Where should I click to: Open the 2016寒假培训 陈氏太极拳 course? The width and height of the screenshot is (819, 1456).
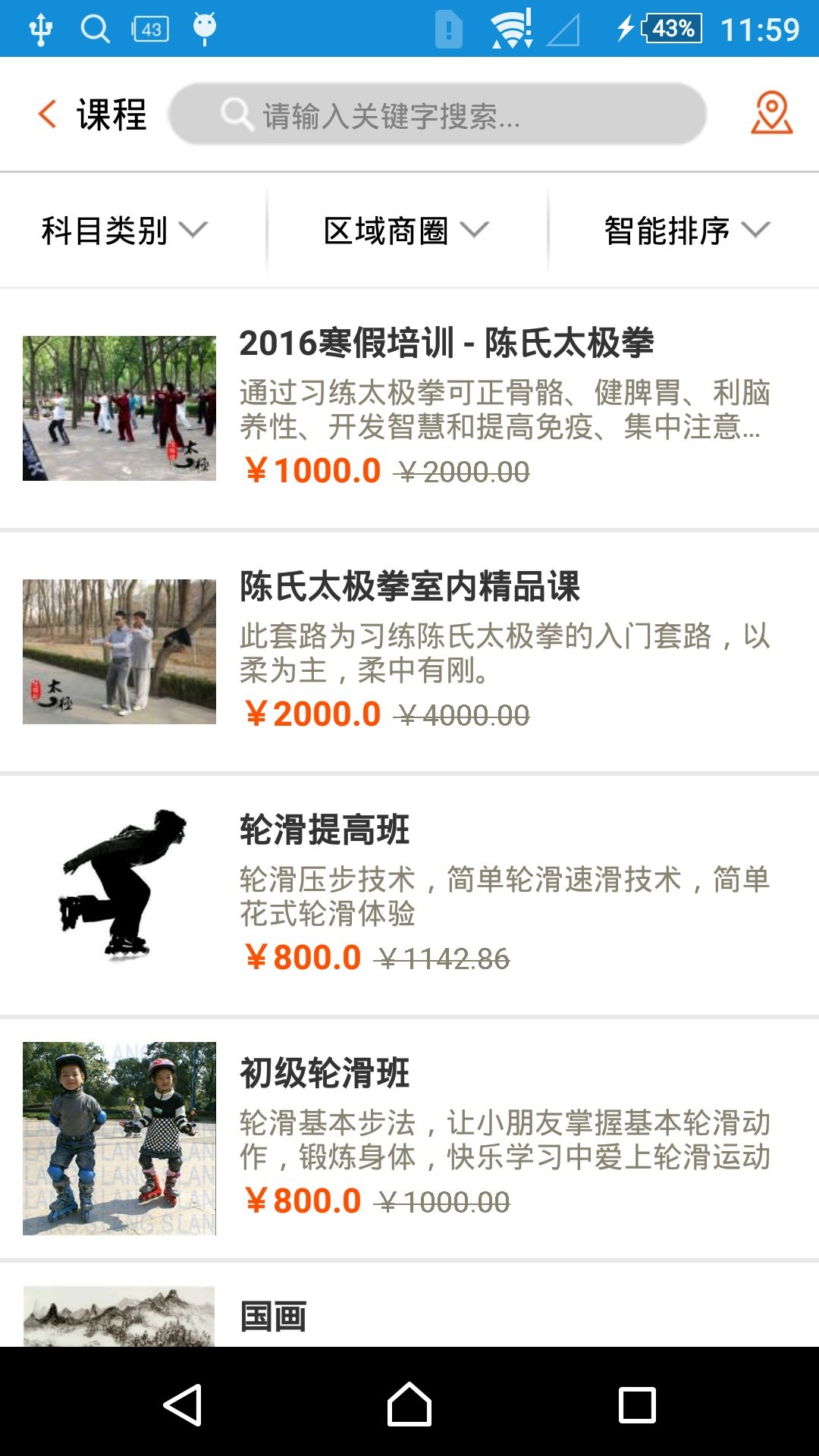click(409, 408)
